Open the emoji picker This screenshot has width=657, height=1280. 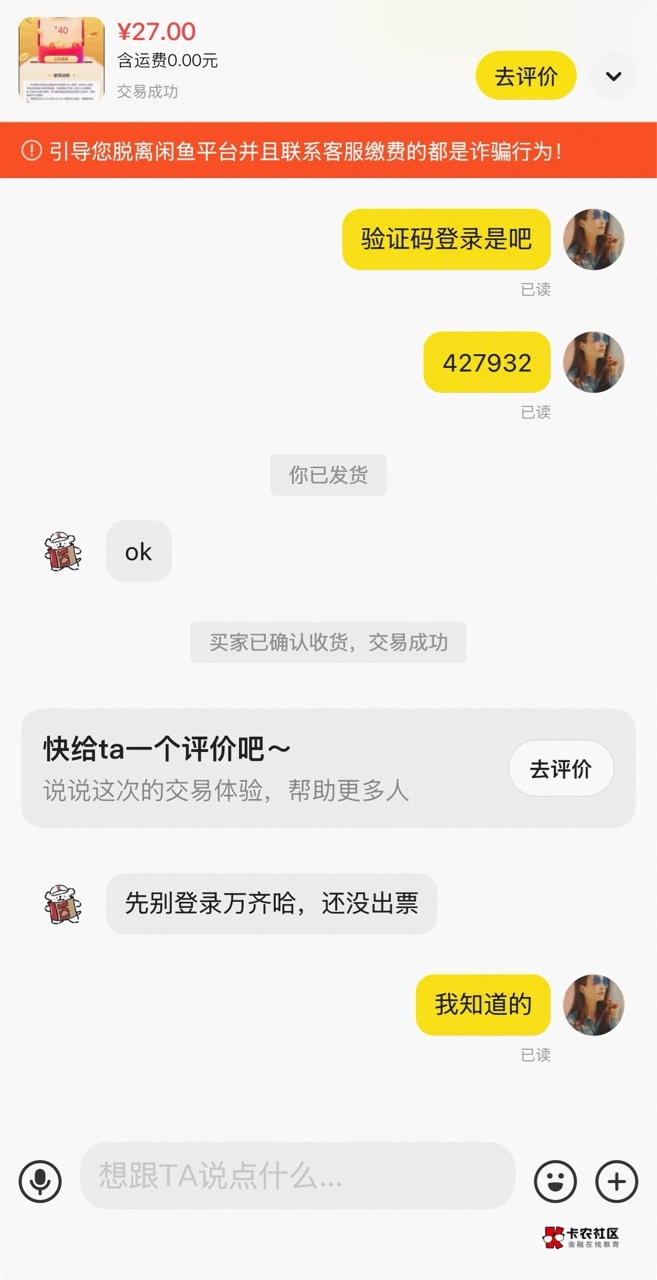click(555, 1182)
